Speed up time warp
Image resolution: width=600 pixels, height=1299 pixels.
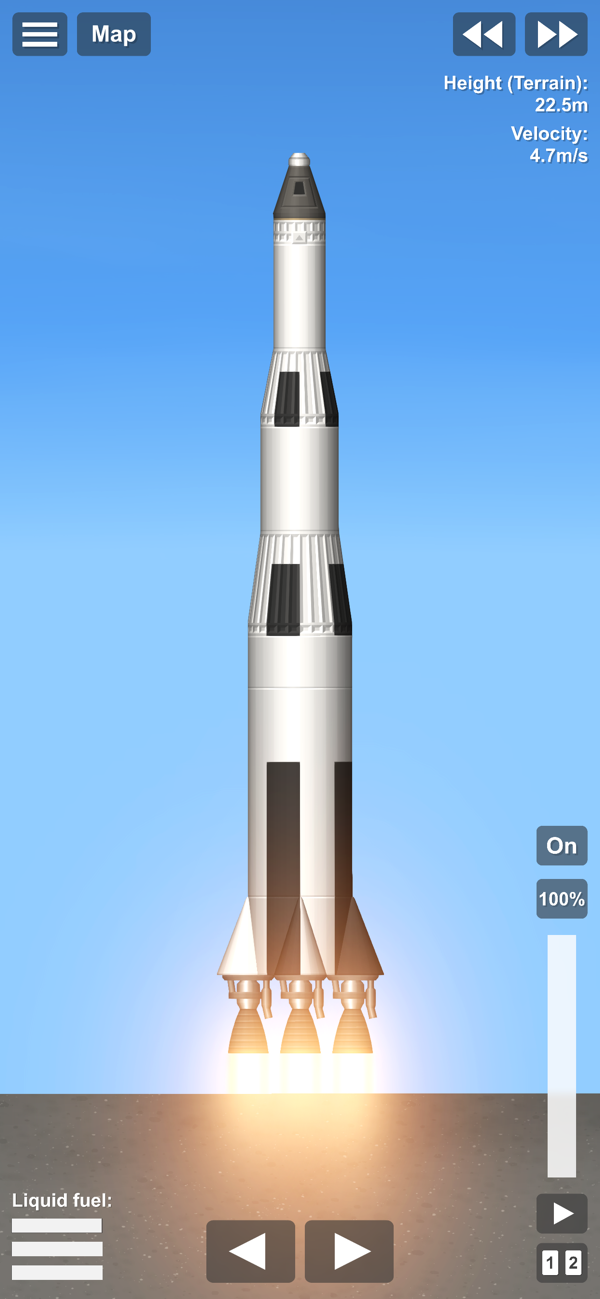[556, 34]
